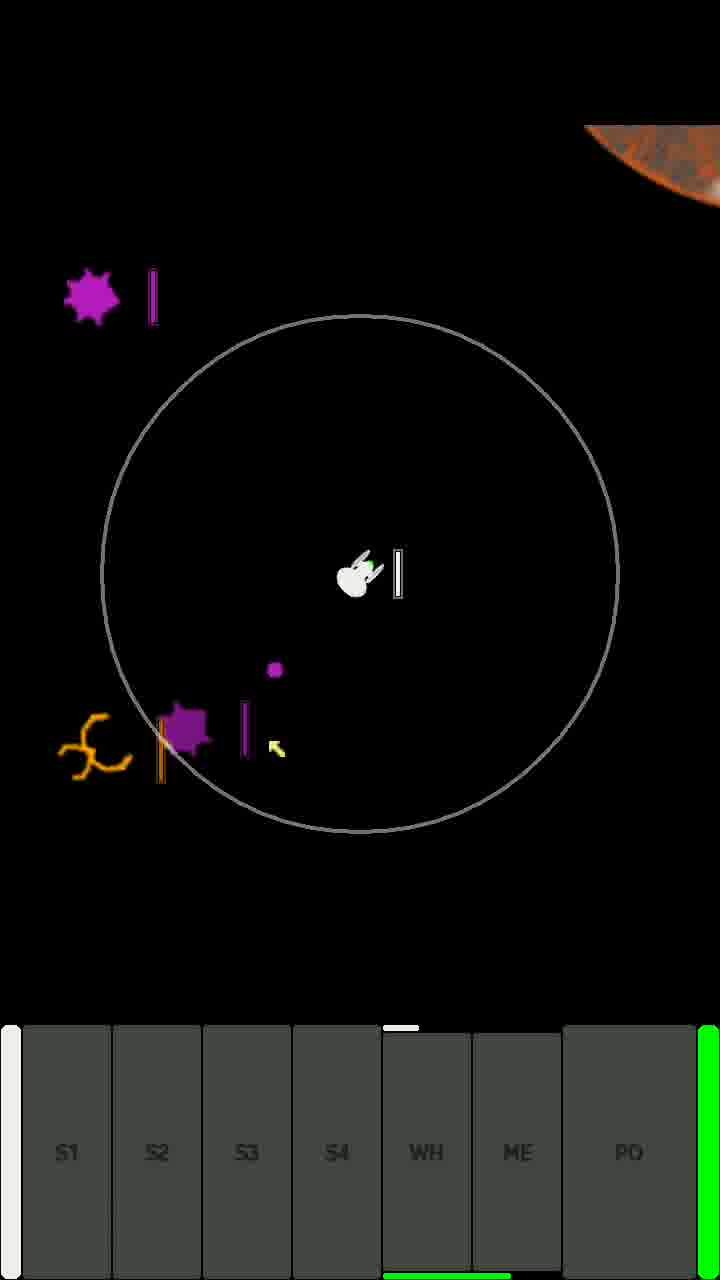
Task: Select the S4 button
Action: [x=337, y=1152]
